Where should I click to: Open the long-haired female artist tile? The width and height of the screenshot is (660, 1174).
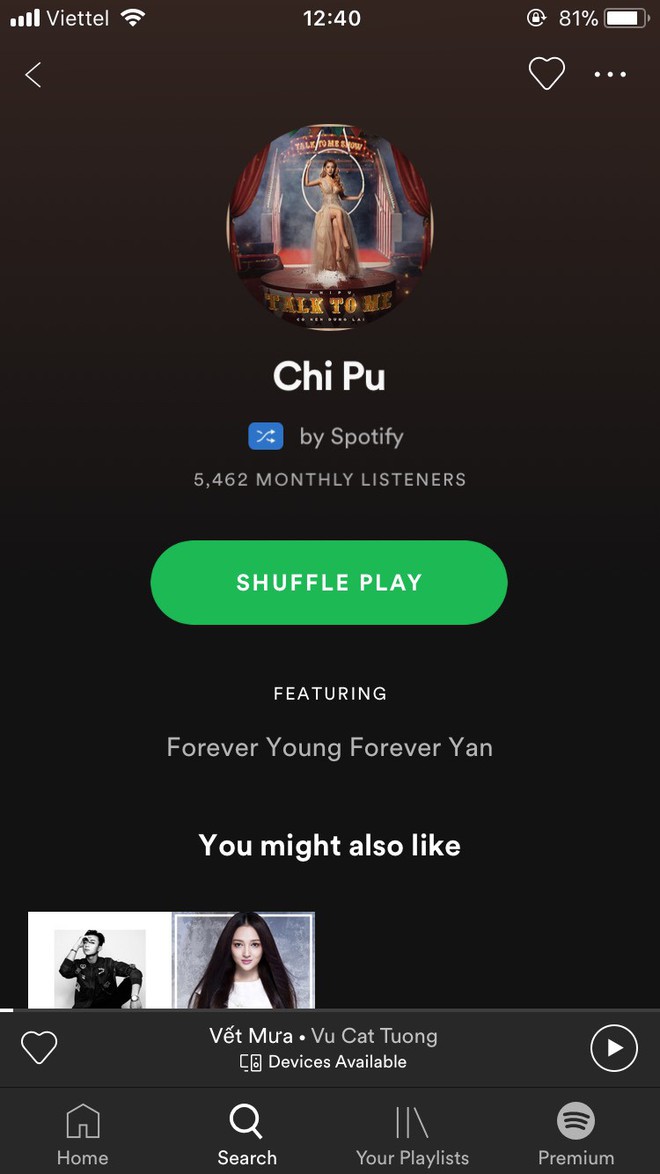(244, 960)
